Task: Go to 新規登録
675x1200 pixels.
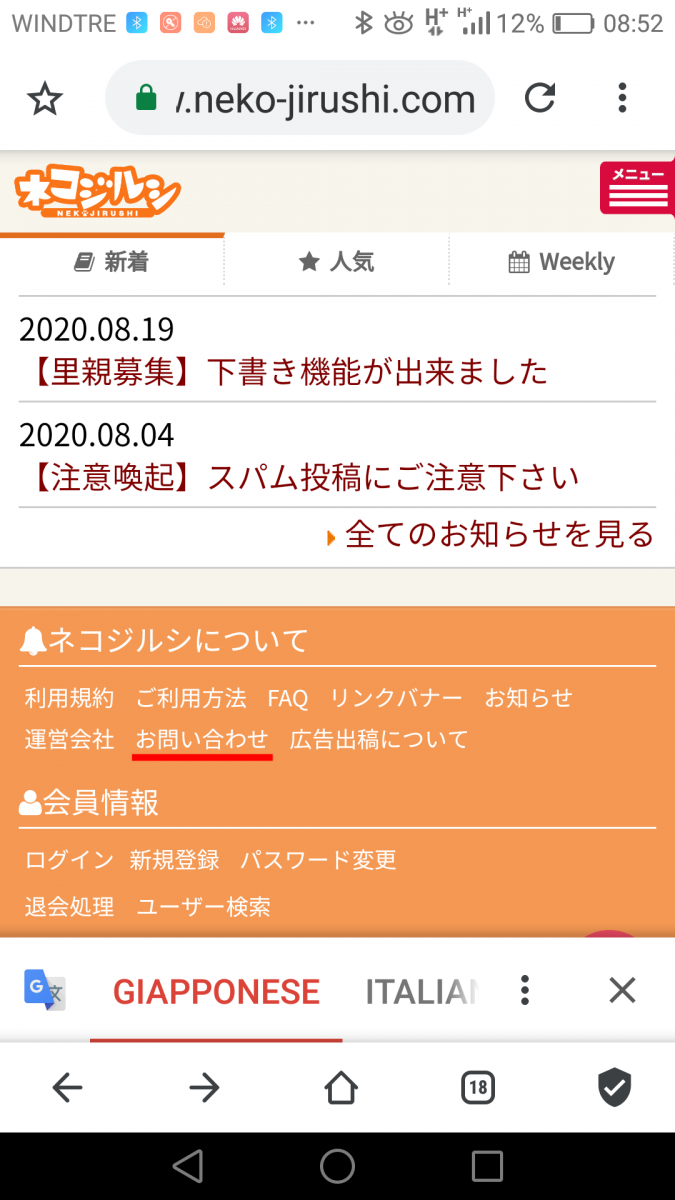Action: click(x=174, y=860)
